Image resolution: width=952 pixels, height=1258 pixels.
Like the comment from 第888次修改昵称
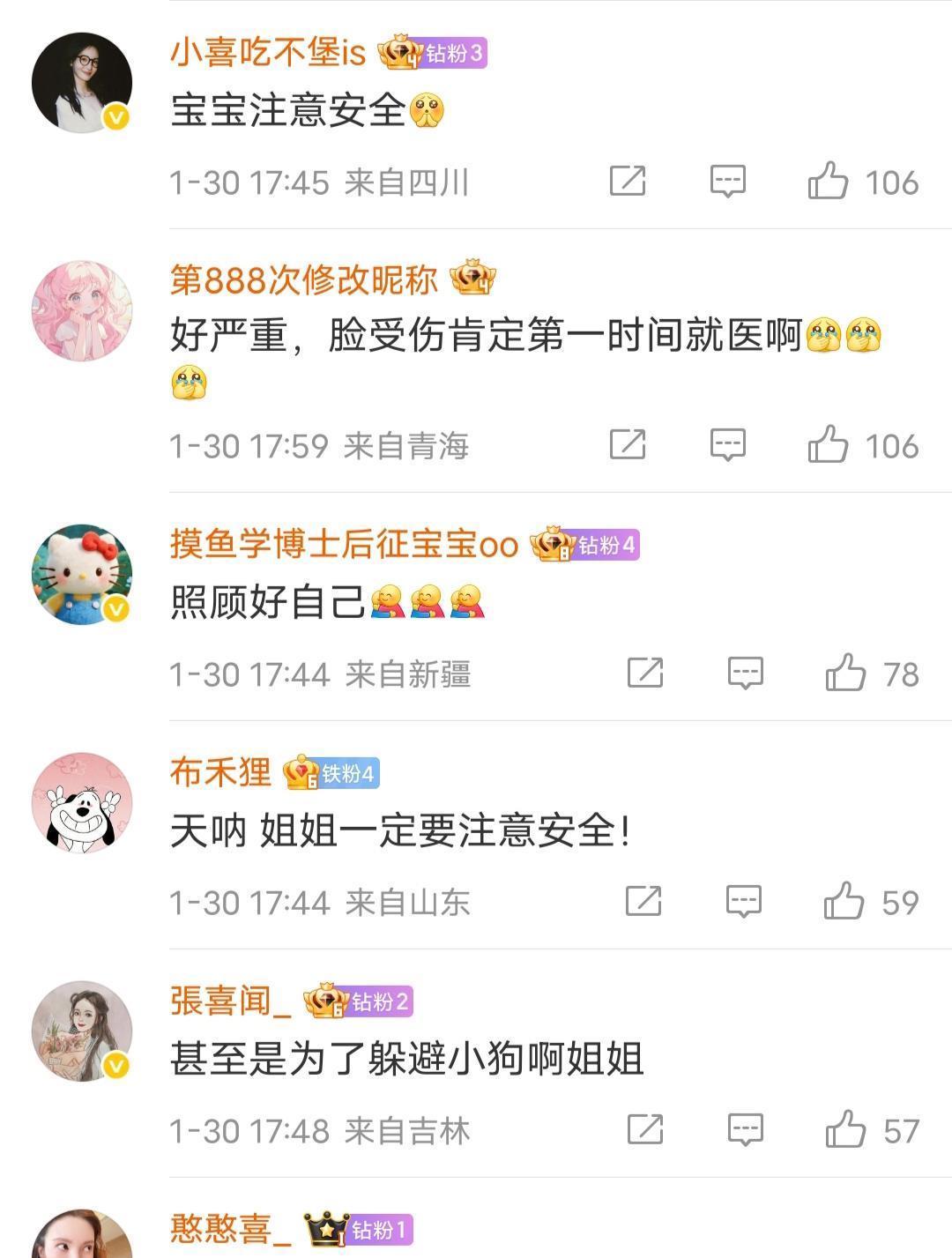[x=828, y=444]
